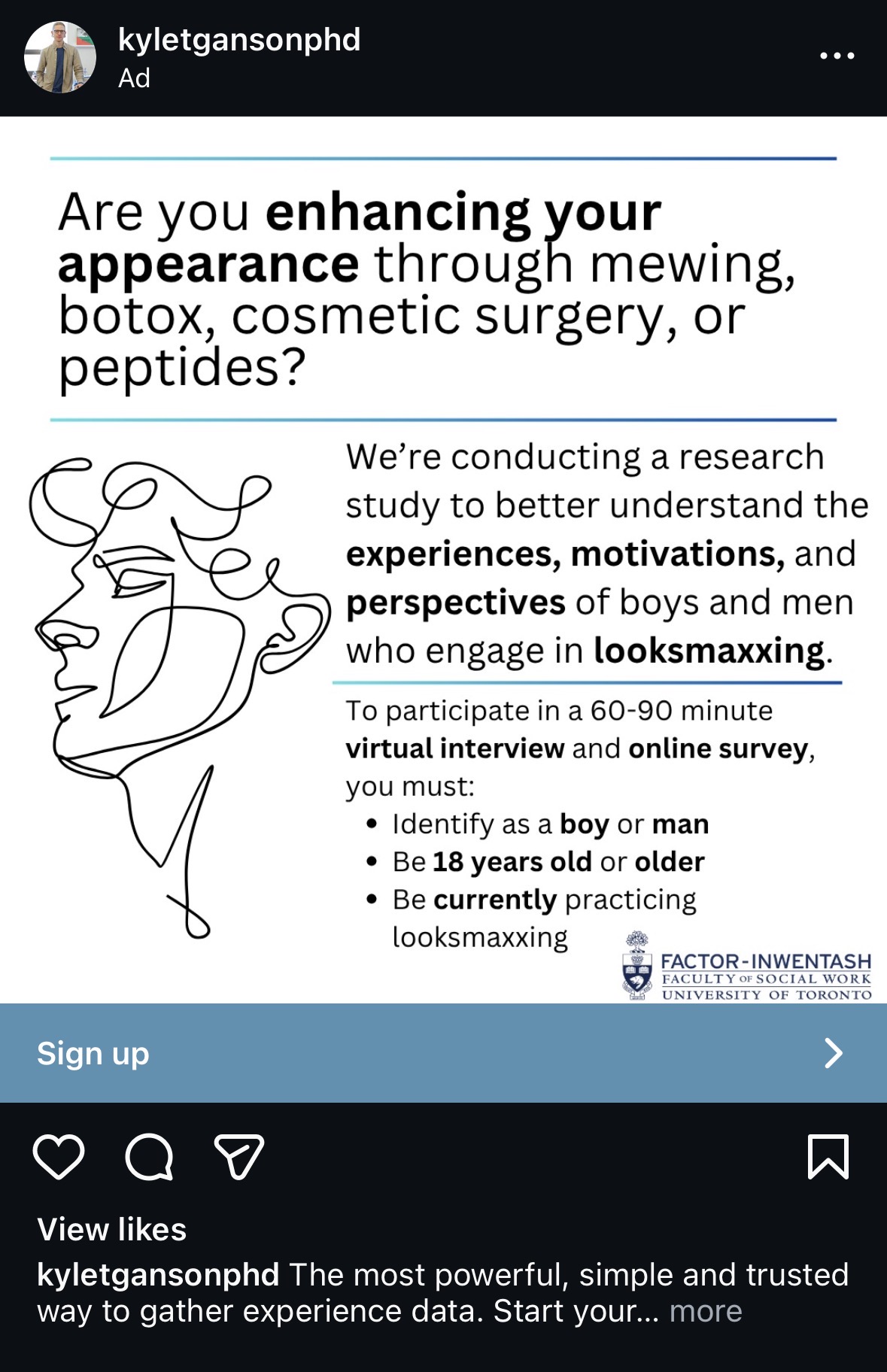
Task: Save this post with the bookmark
Action: tap(828, 1156)
